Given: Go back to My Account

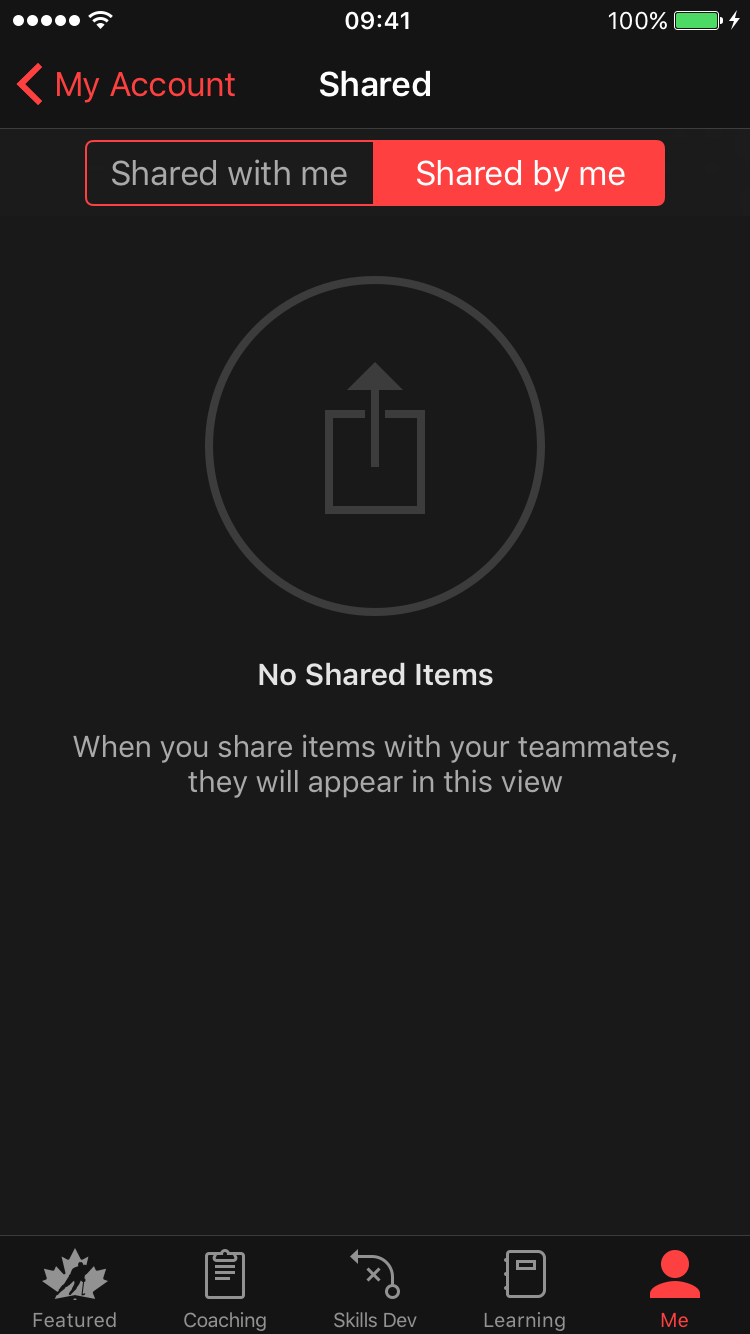Looking at the screenshot, I should (126, 85).
